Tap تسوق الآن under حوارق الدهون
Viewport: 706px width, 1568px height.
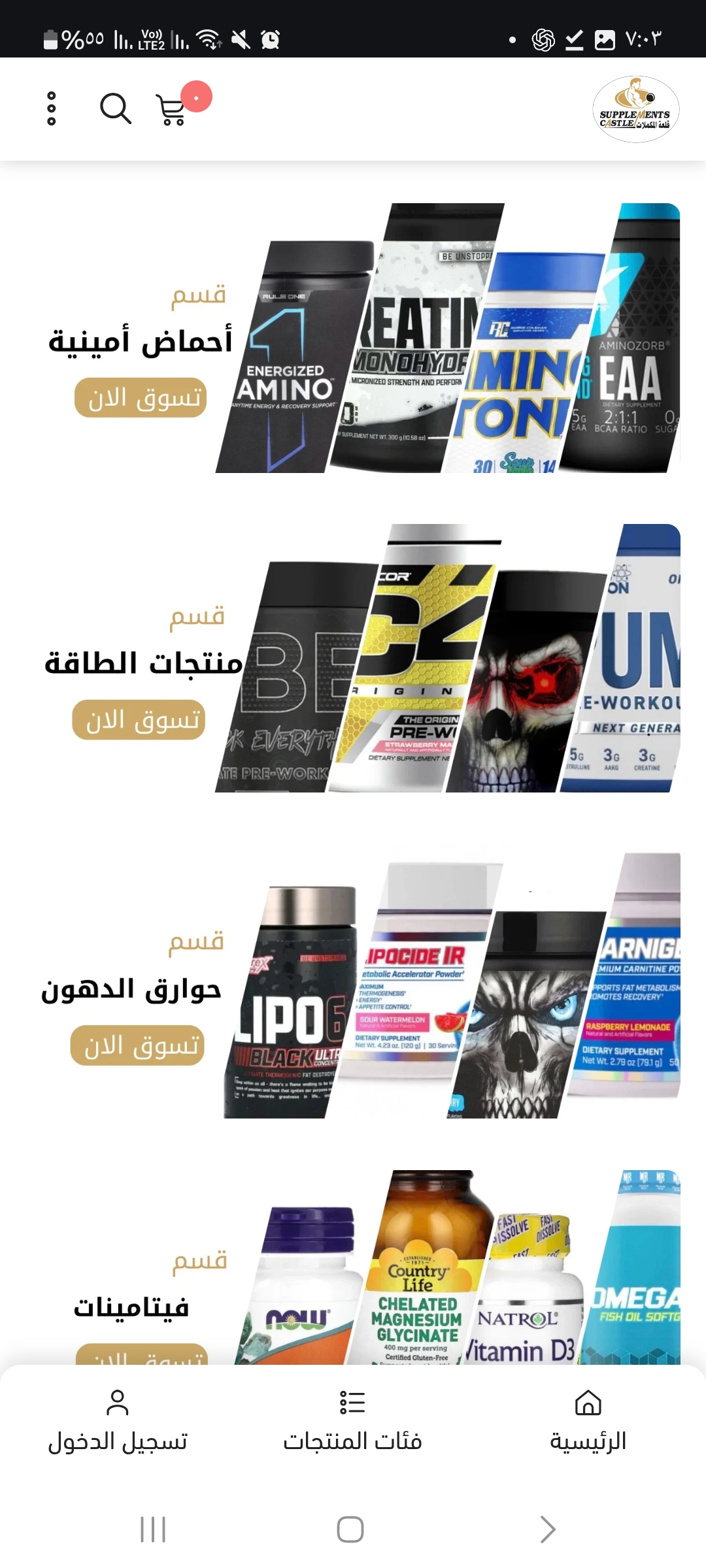pyautogui.click(x=137, y=1045)
